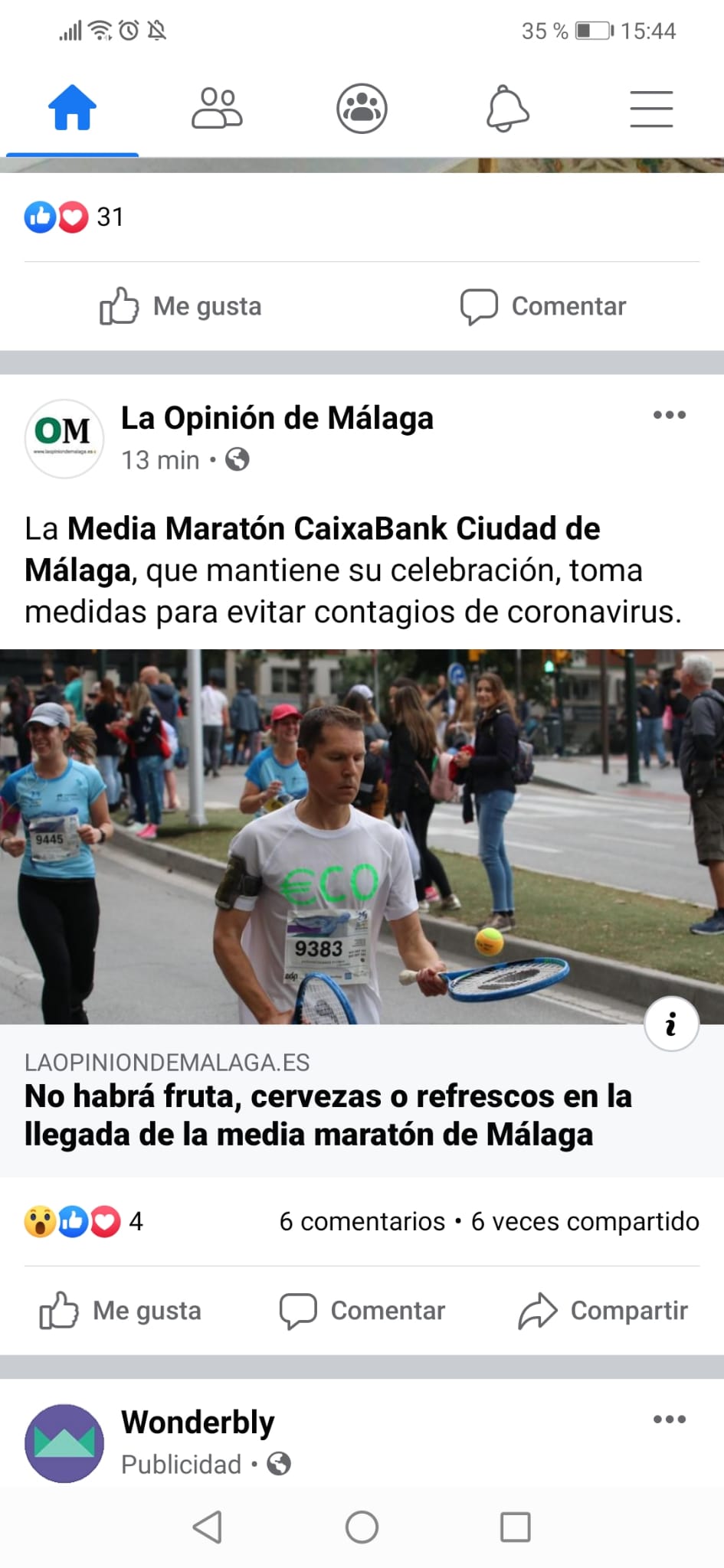724x1568 pixels.
Task: View the 6 comentarios on the post
Action: pyautogui.click(x=362, y=1221)
